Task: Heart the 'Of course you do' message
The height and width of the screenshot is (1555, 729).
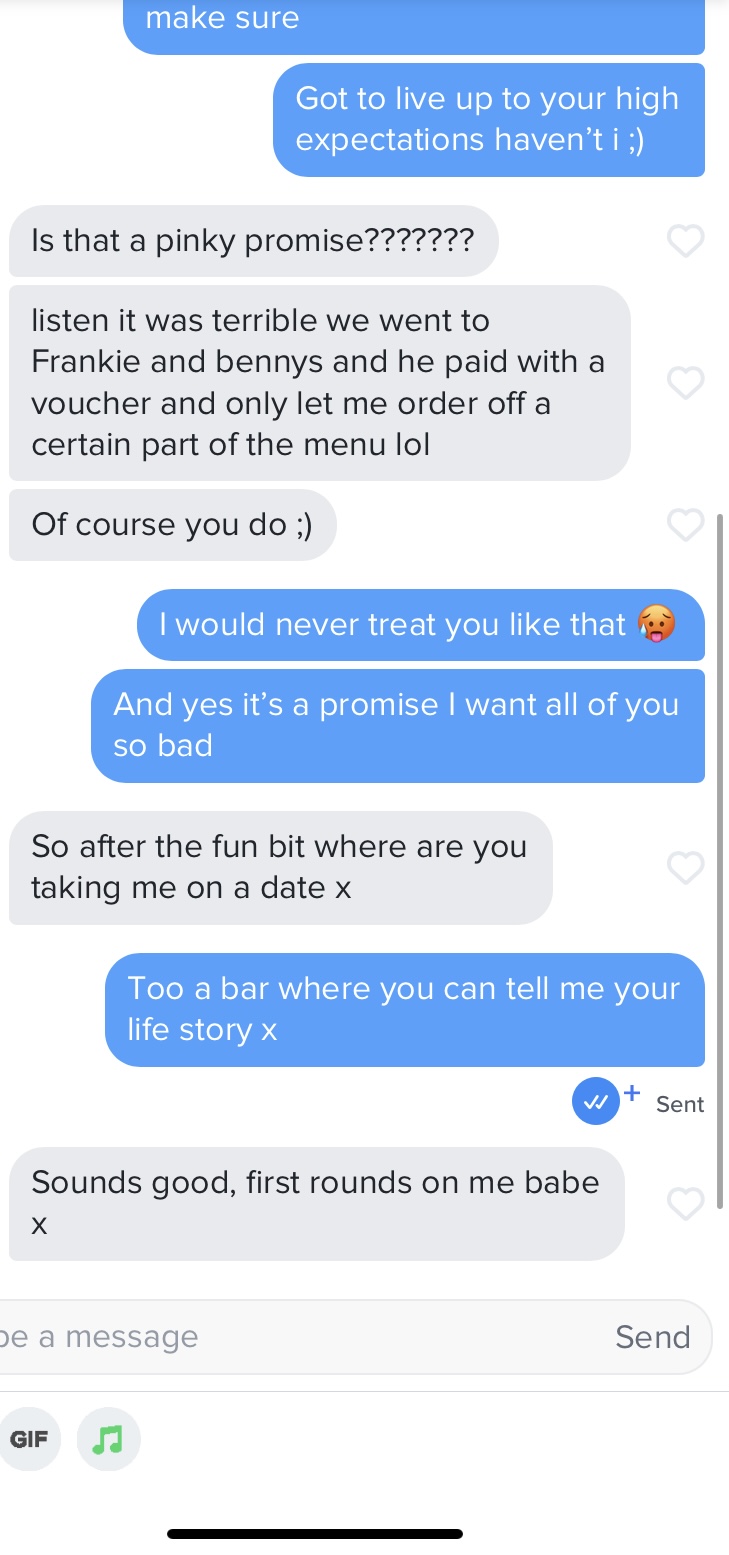Action: coord(686,524)
